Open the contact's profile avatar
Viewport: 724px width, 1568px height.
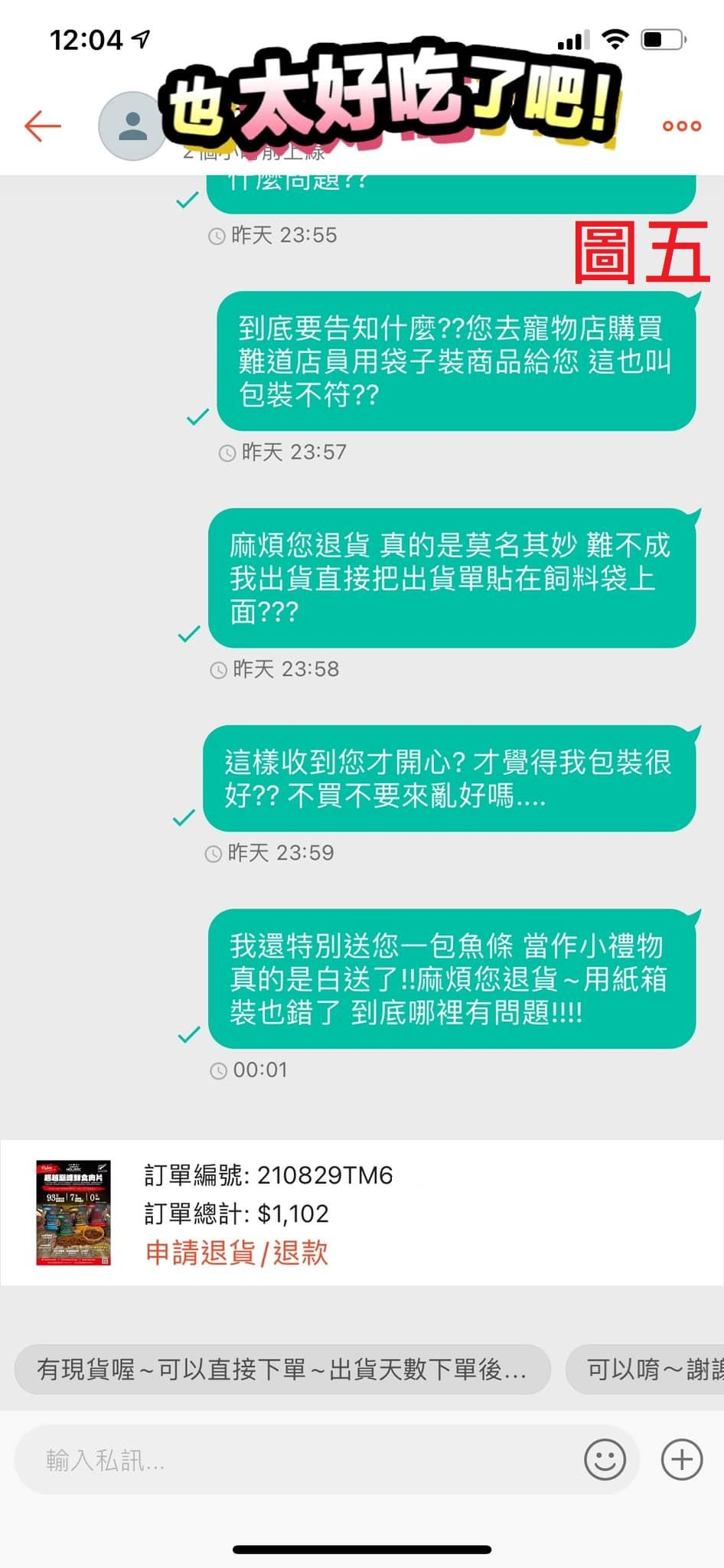132,126
